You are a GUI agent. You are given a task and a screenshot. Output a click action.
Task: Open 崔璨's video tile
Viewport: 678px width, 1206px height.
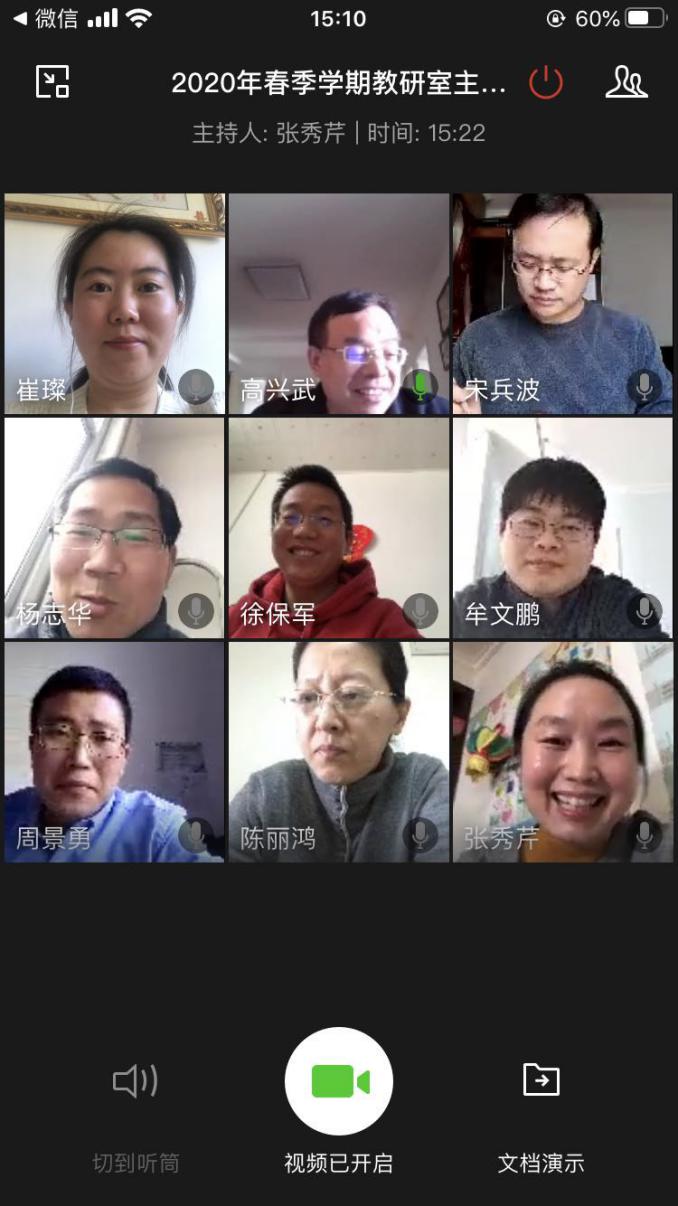point(114,304)
